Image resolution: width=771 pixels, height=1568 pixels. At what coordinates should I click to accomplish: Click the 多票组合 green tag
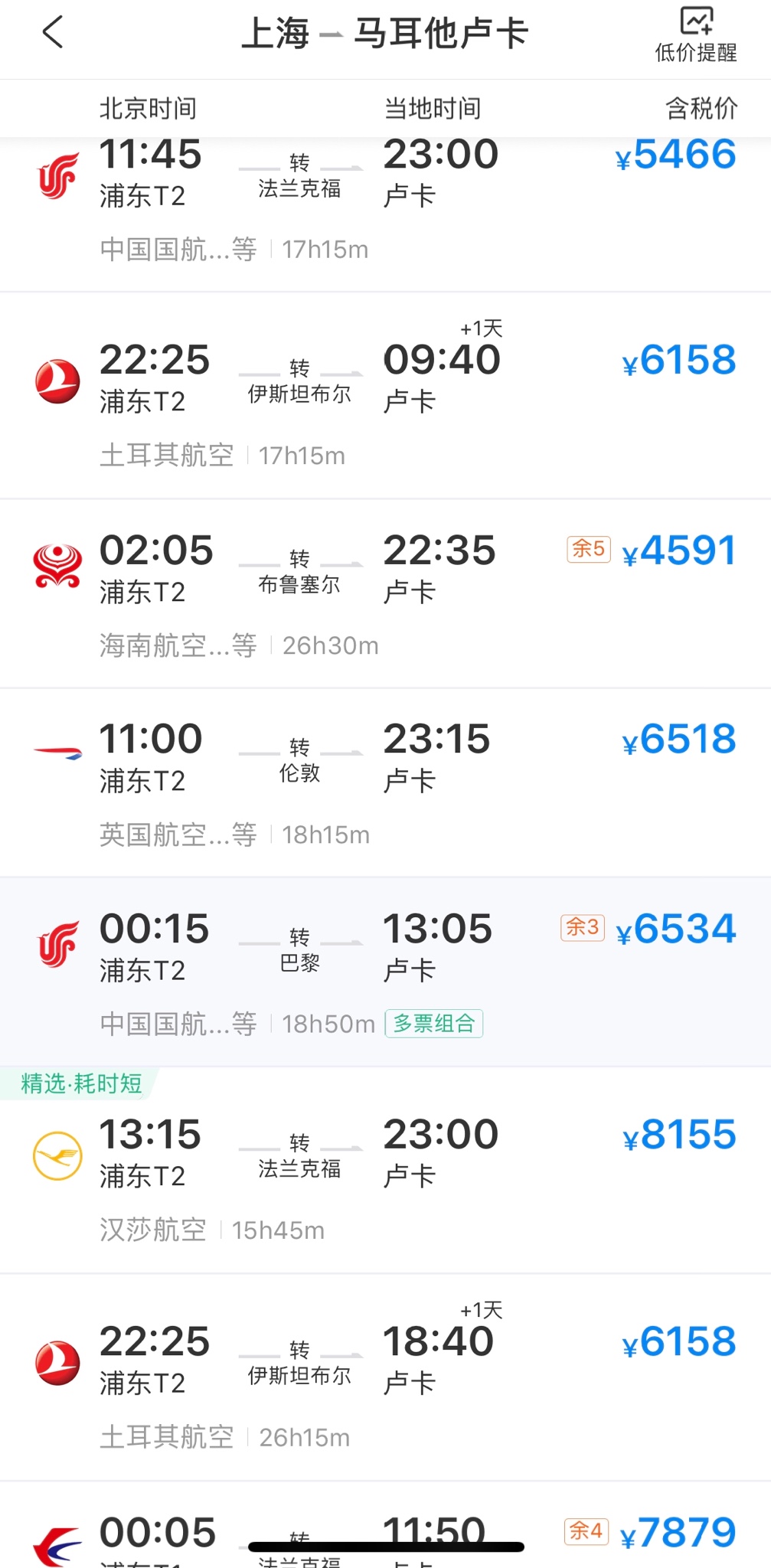433,1023
